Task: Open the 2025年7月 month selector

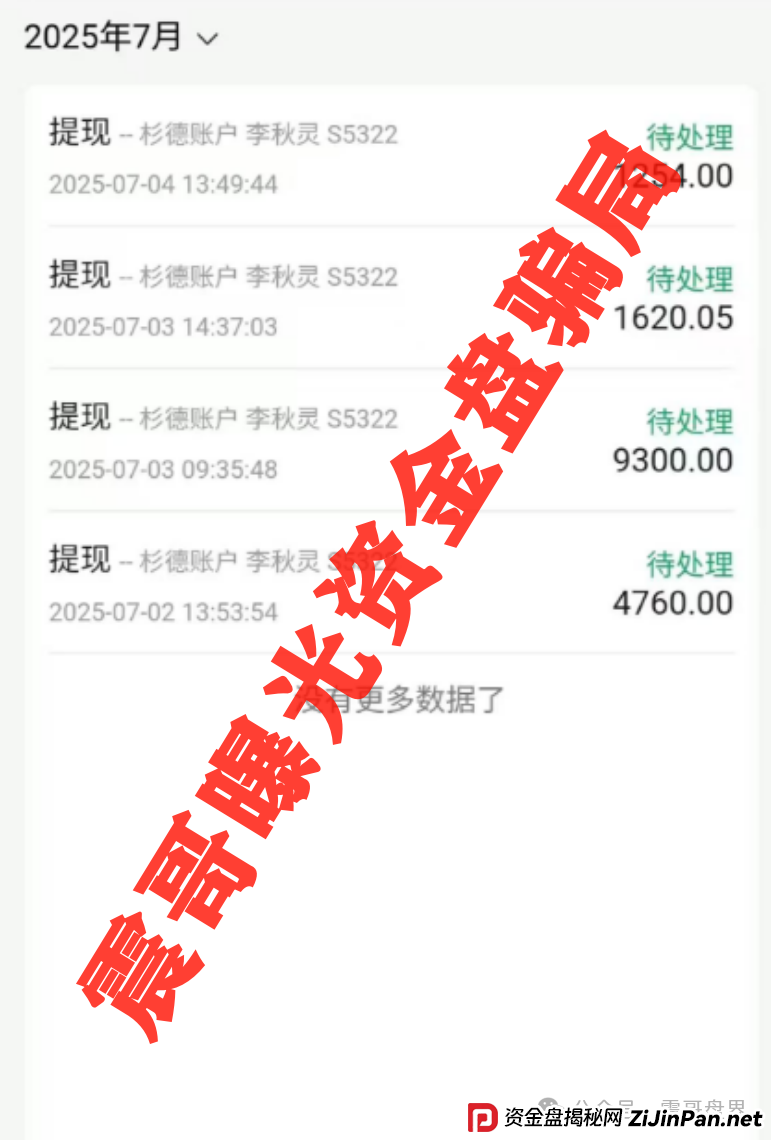Action: (x=100, y=36)
